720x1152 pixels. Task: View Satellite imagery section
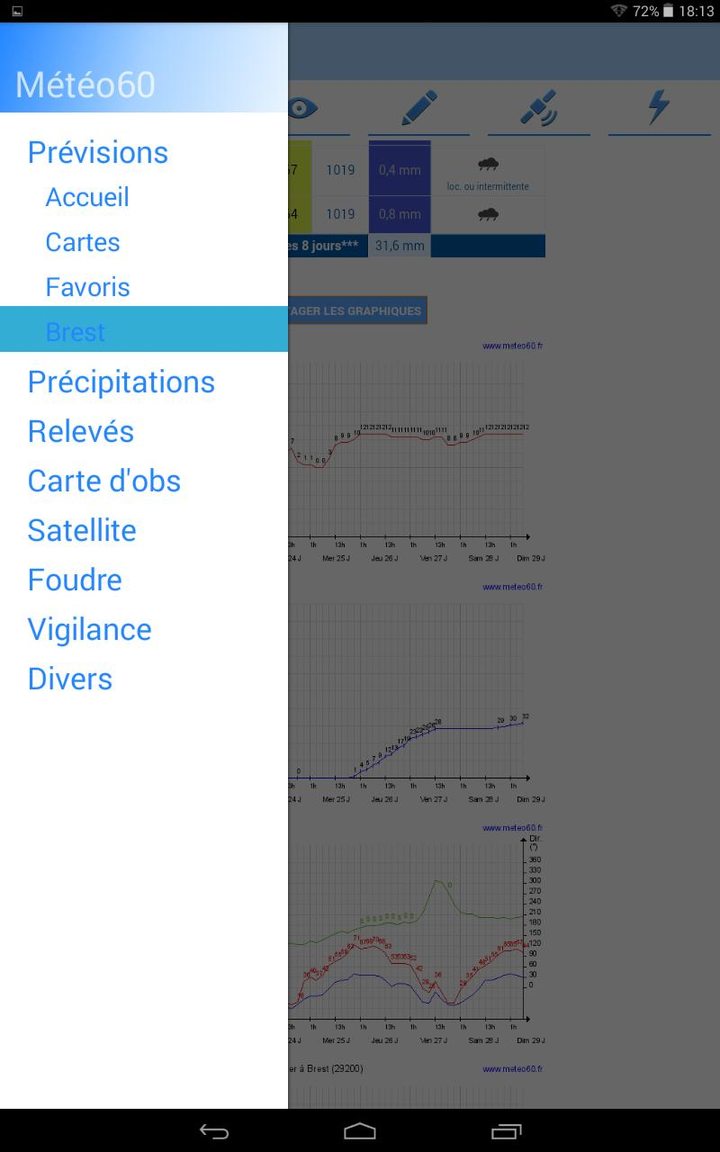82,530
